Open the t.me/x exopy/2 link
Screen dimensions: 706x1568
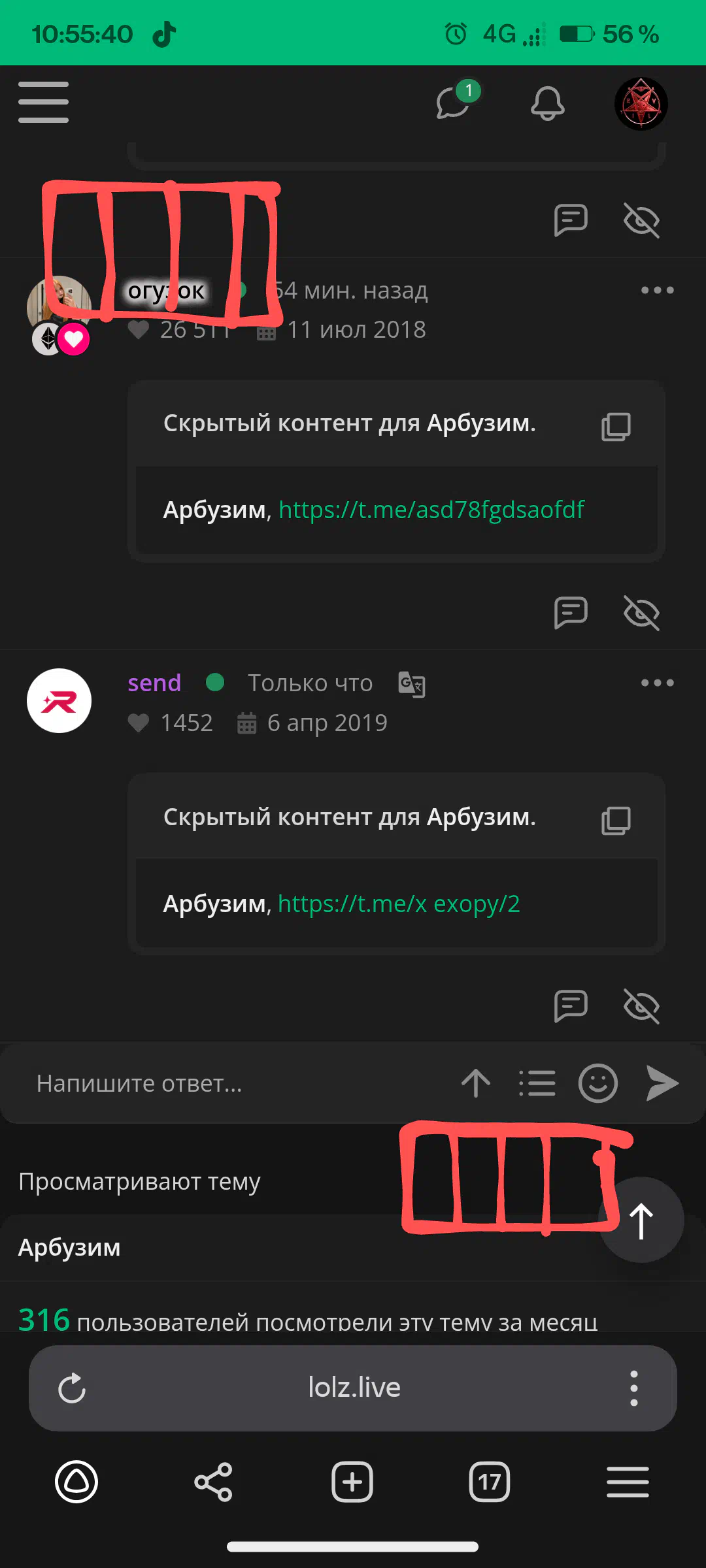click(399, 904)
